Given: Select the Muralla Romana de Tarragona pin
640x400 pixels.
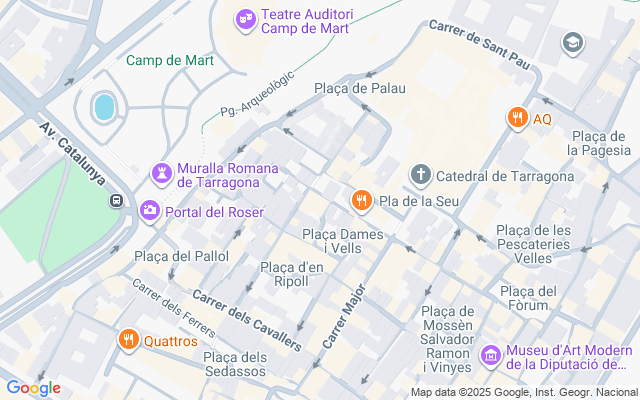Looking at the screenshot, I should click(160, 174).
